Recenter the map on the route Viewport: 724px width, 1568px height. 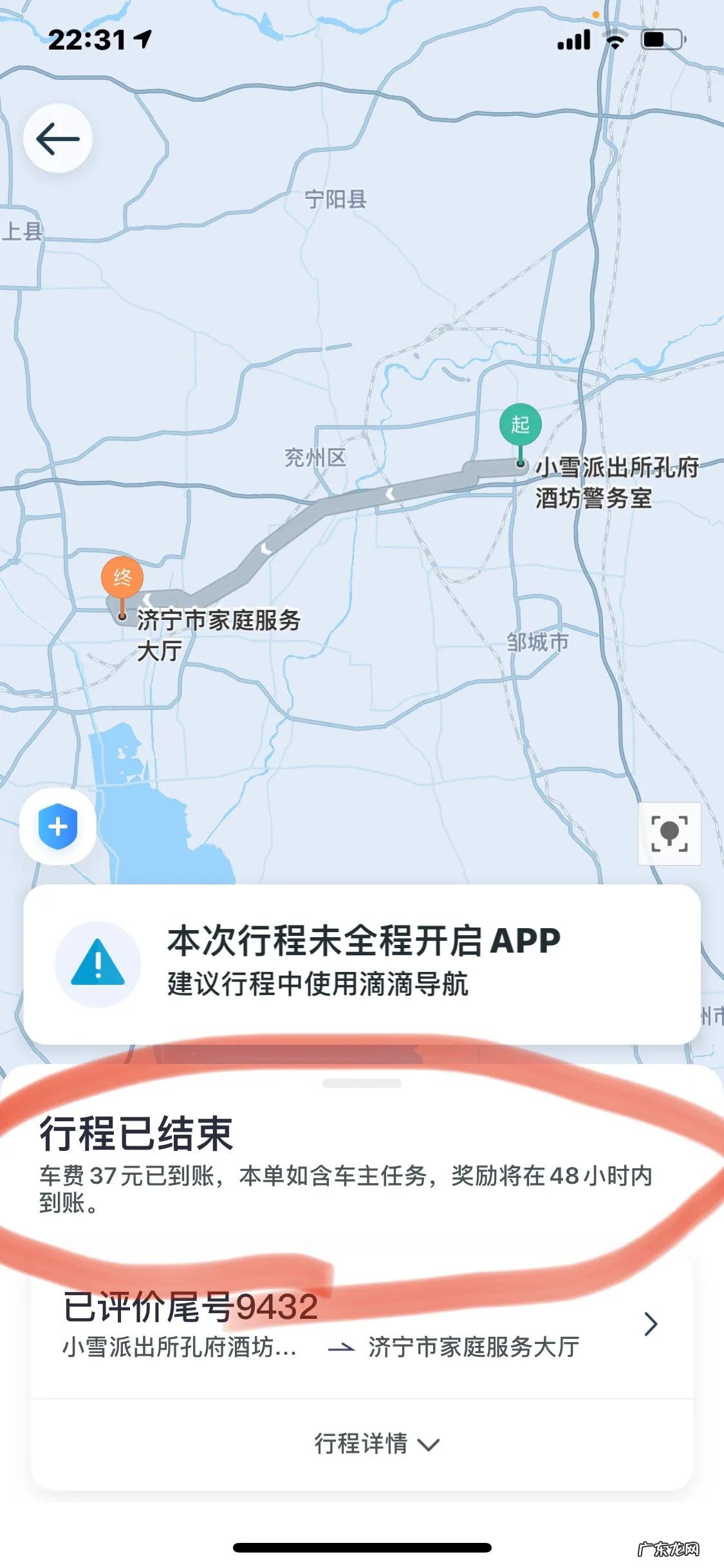tap(669, 834)
